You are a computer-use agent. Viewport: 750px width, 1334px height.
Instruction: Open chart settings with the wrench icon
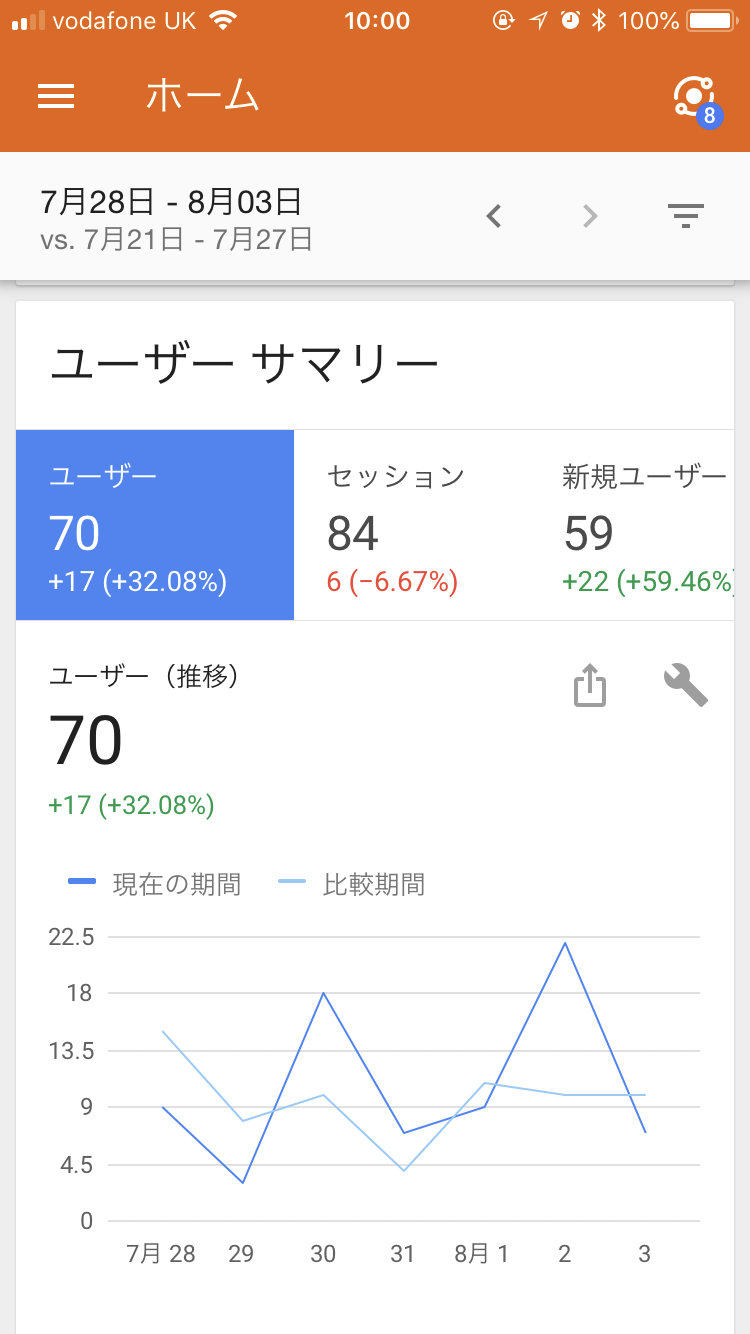click(x=686, y=686)
